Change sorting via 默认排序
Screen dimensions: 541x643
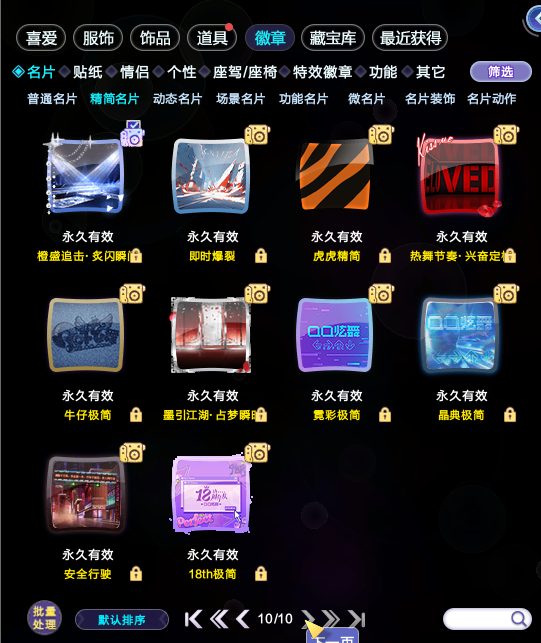122,619
